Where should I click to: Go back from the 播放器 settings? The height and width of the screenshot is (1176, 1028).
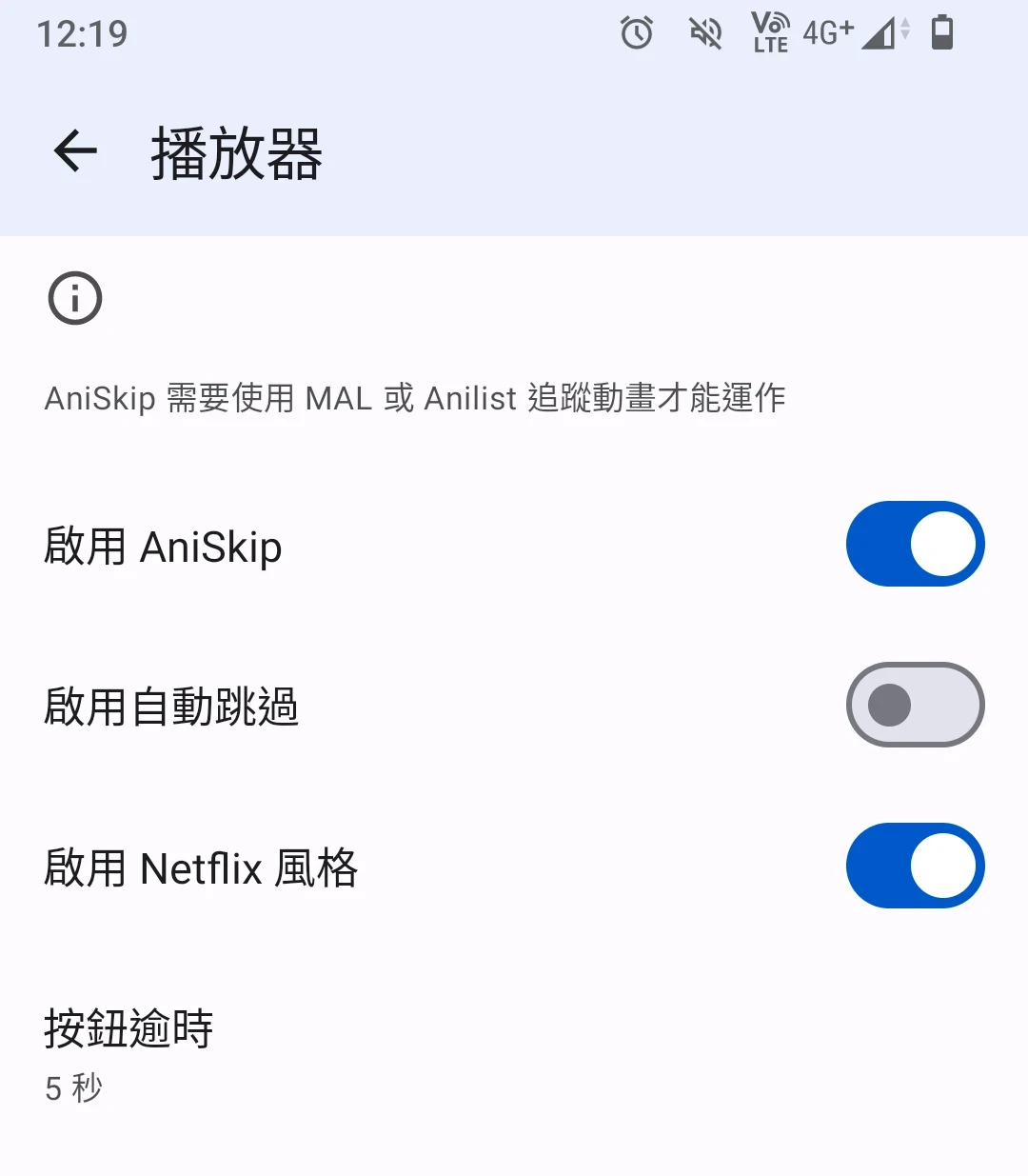click(76, 151)
